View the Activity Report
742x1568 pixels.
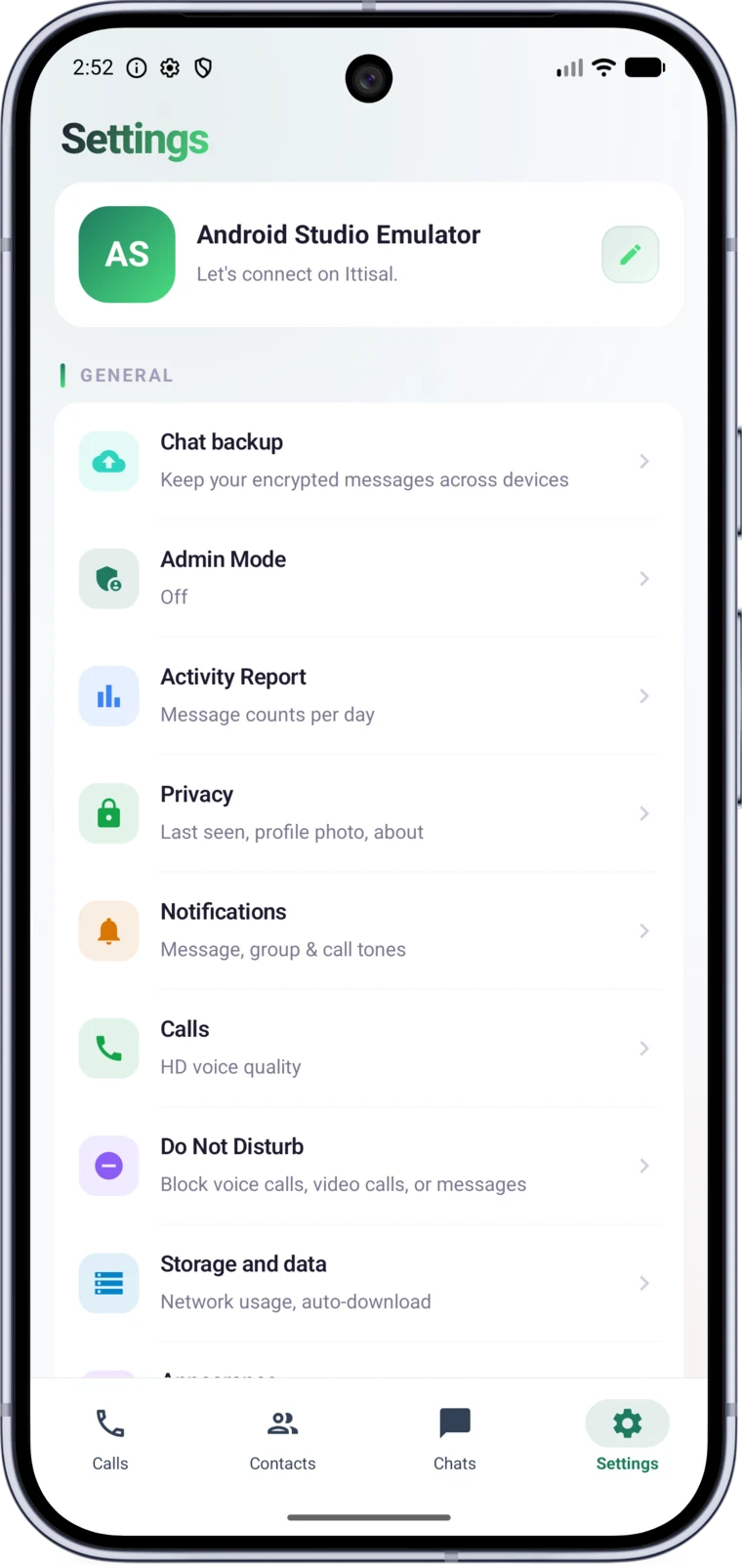pos(369,695)
